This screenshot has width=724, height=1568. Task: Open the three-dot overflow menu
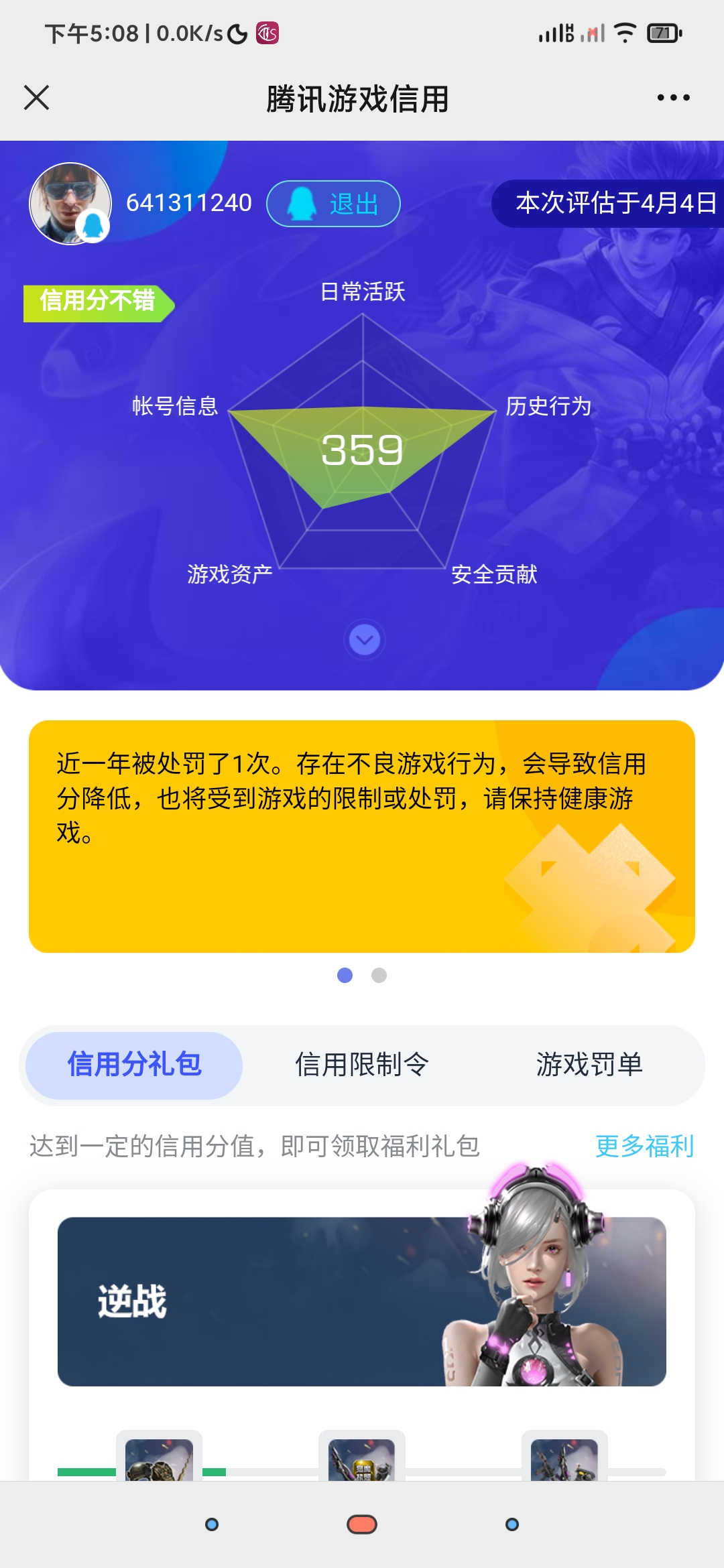pos(673,98)
